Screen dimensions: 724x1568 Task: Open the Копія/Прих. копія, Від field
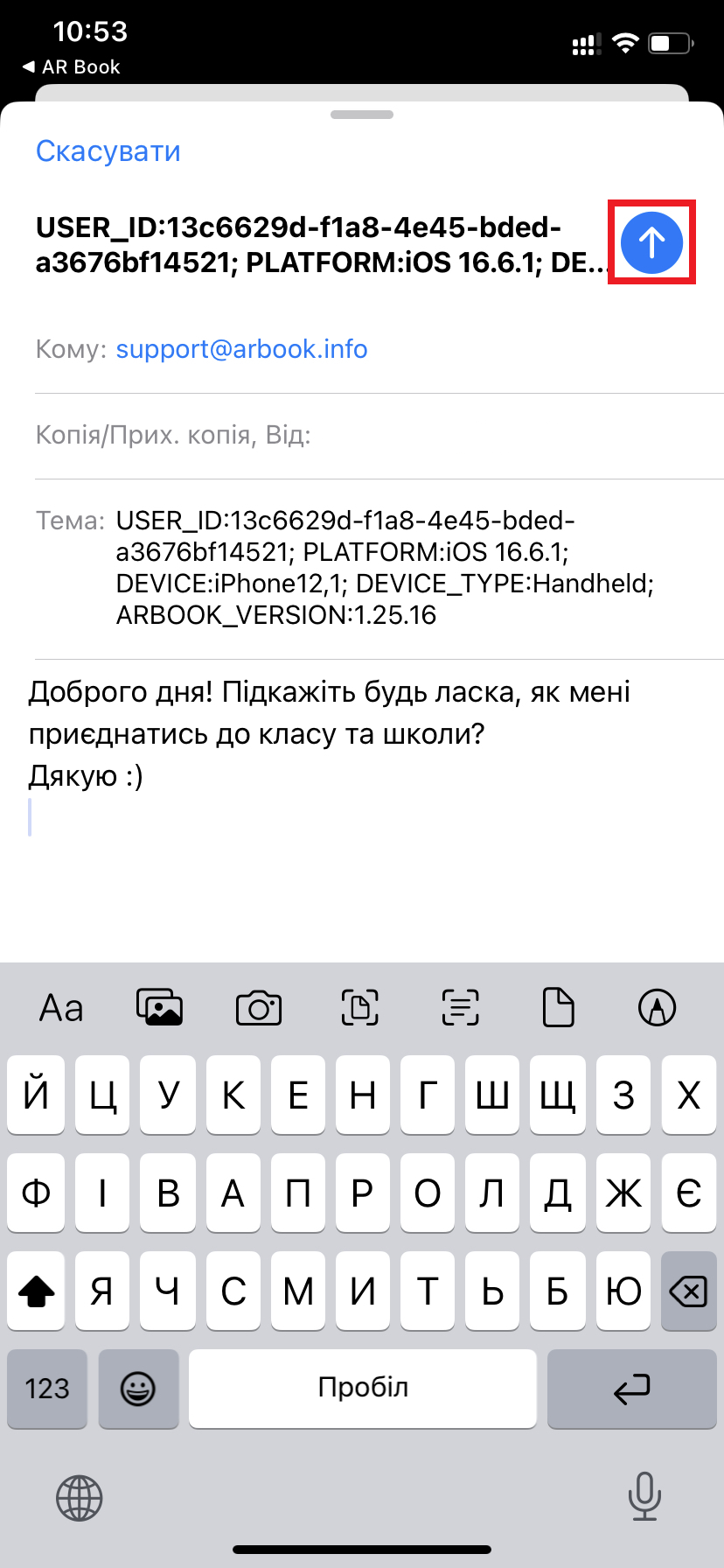pos(379,435)
